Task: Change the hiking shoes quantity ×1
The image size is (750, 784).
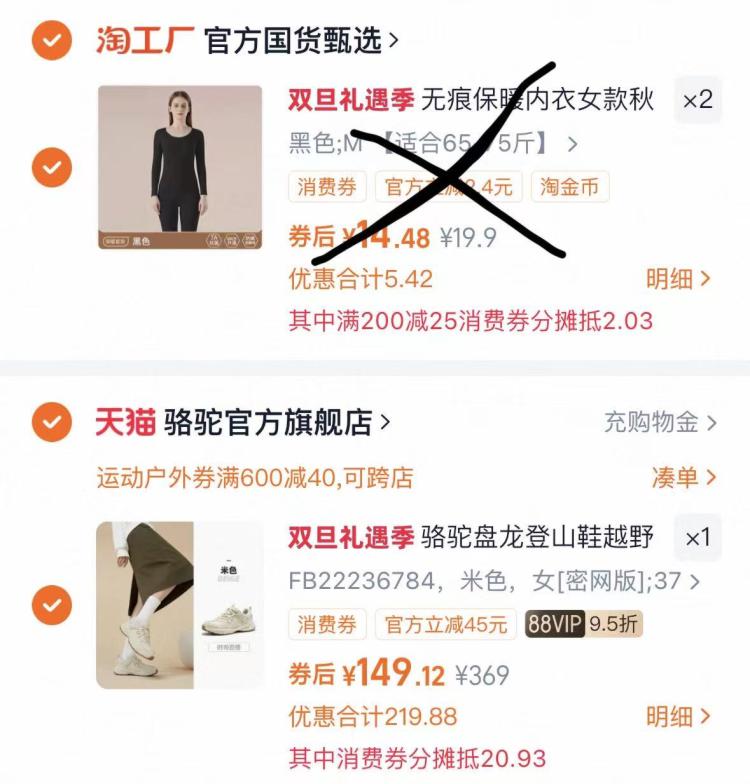Action: click(x=698, y=538)
